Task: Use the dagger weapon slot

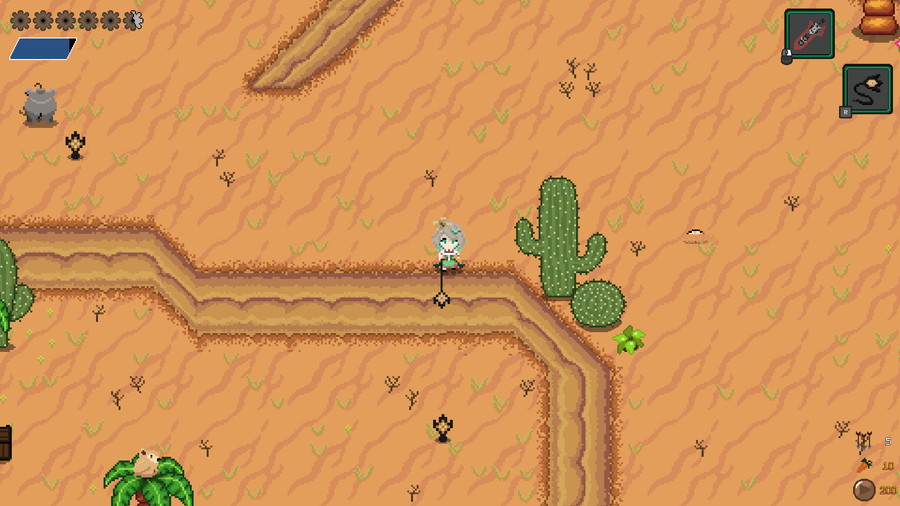Action: 809,35
